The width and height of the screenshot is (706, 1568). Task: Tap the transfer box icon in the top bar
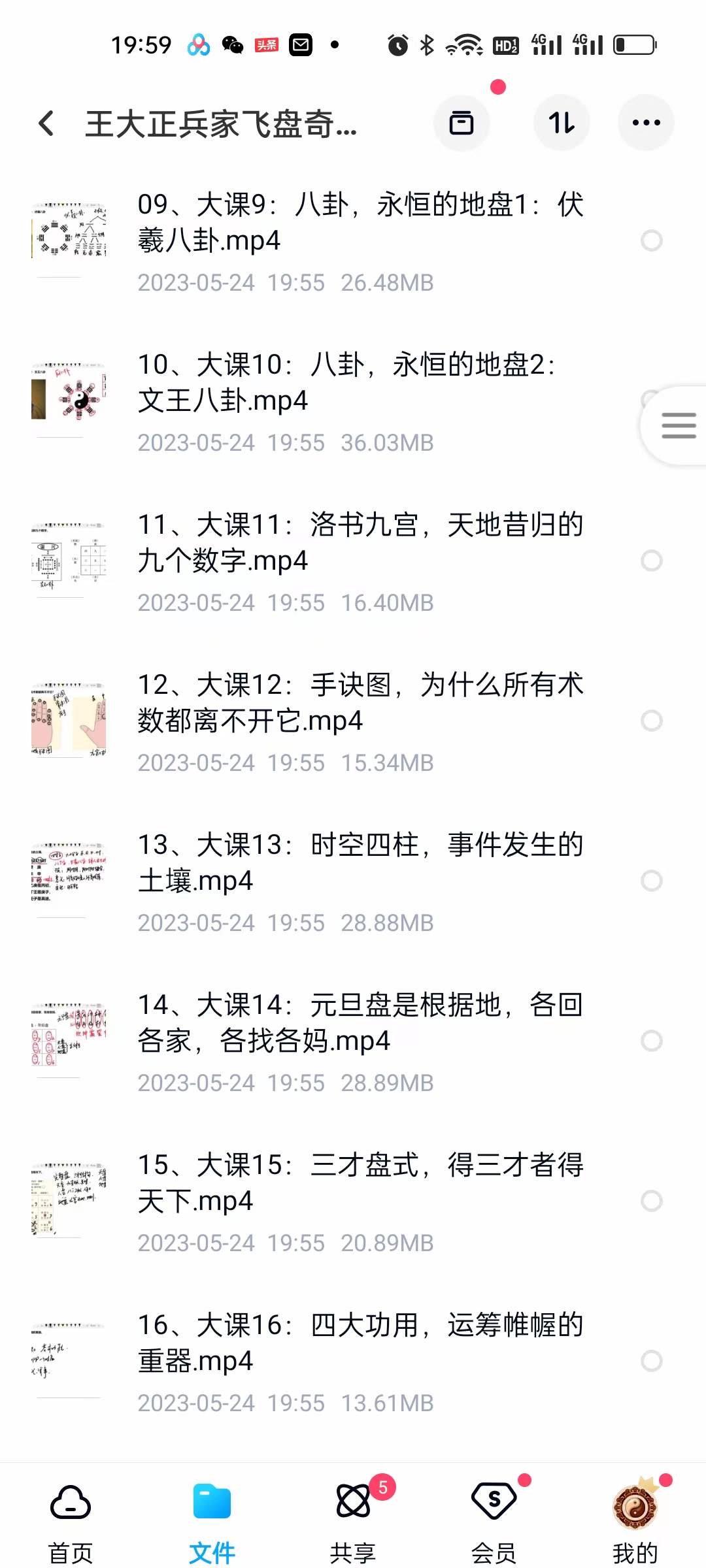pyautogui.click(x=462, y=122)
